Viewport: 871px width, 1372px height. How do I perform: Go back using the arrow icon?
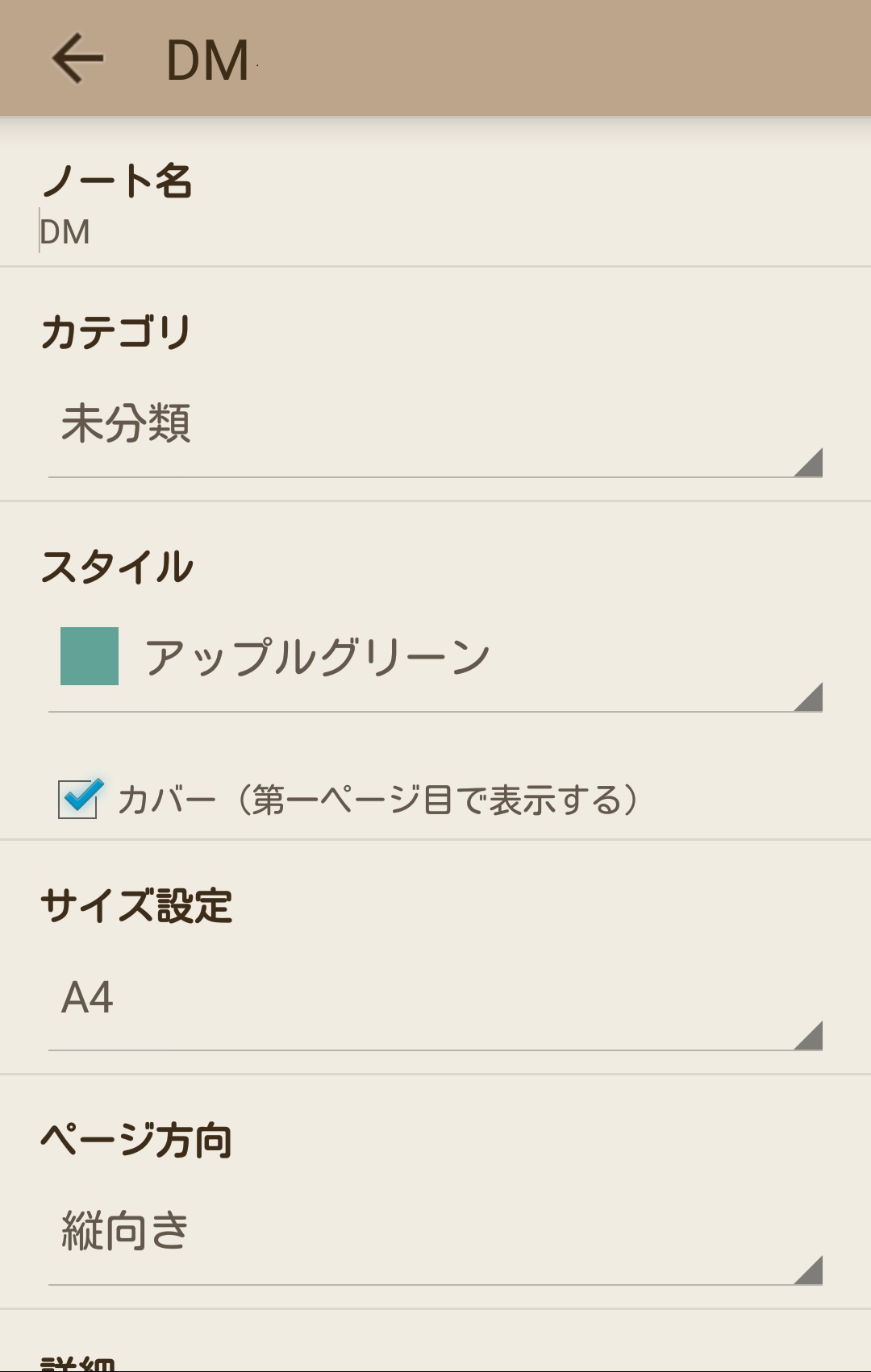[x=78, y=58]
